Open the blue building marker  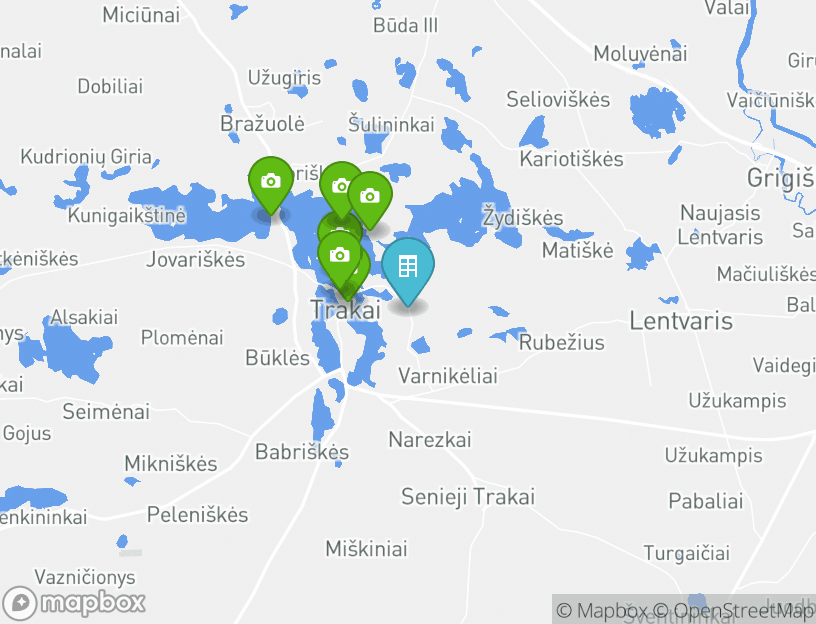(x=408, y=267)
